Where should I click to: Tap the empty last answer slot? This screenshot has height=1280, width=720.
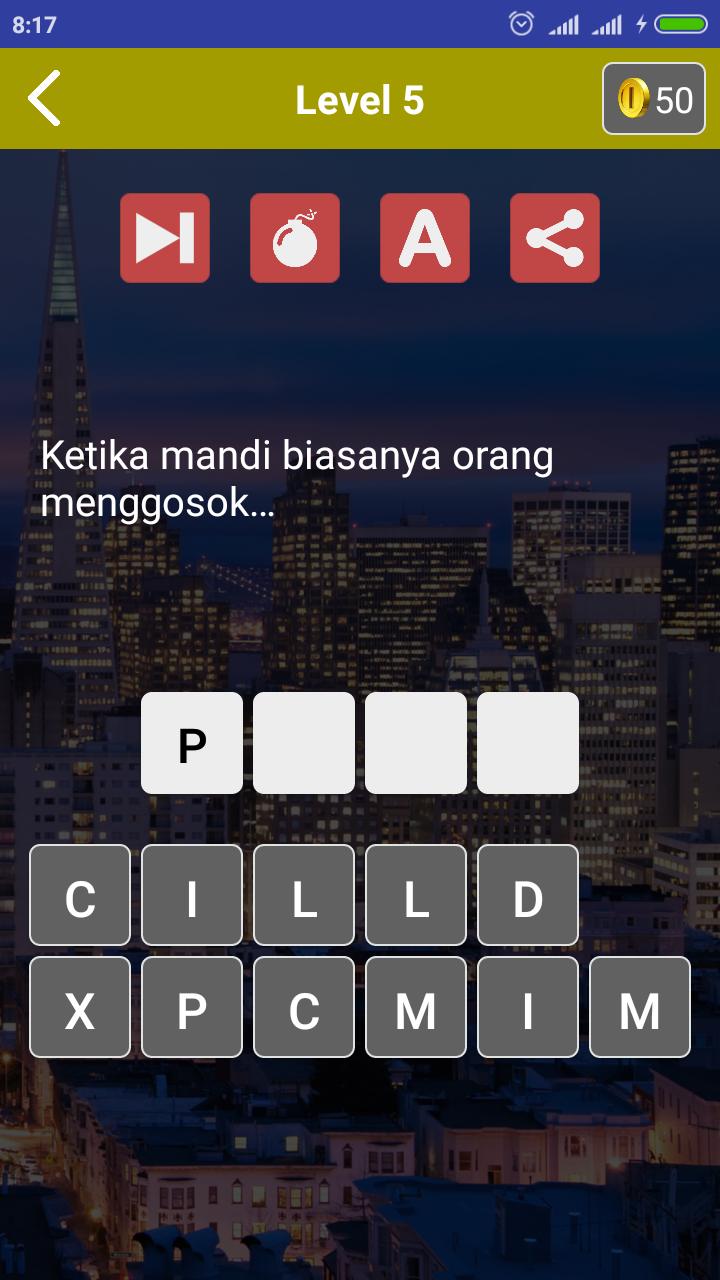pyautogui.click(x=528, y=743)
